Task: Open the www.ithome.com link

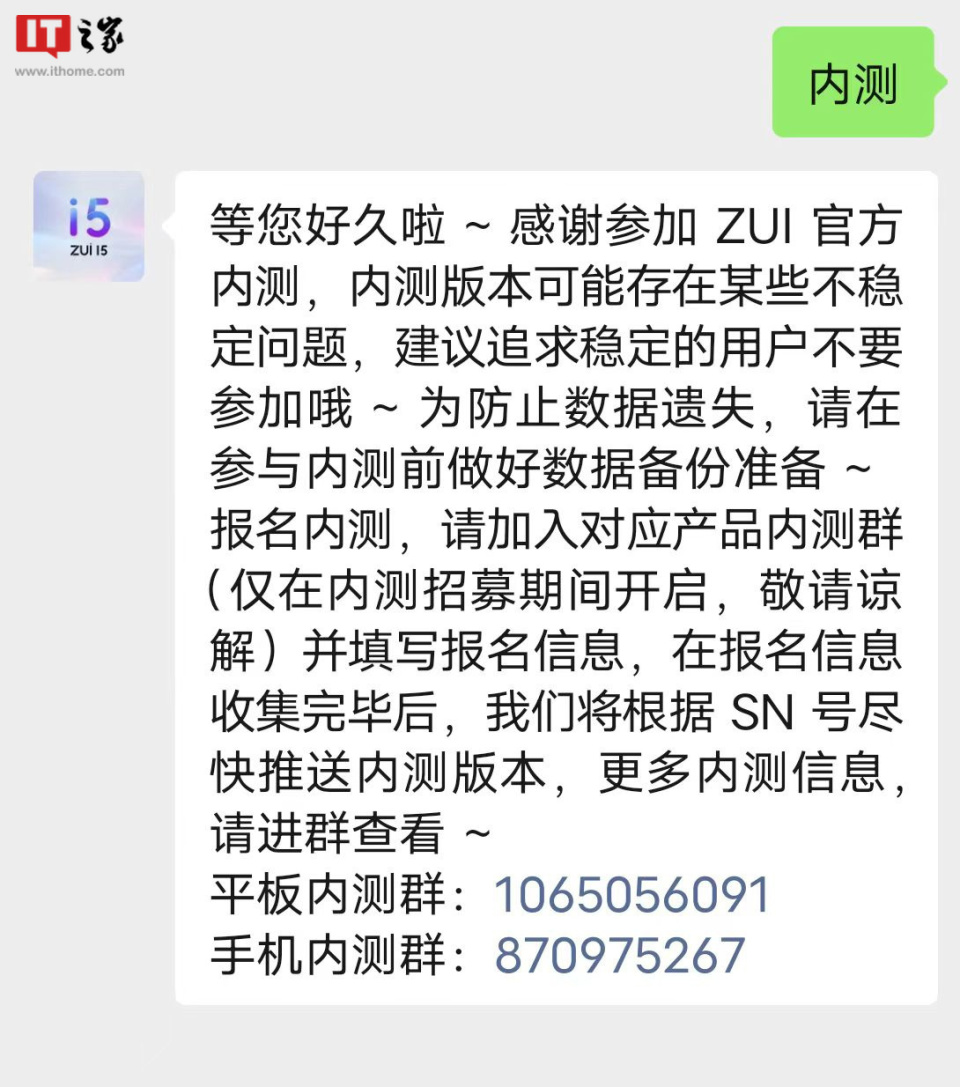Action: point(68,70)
